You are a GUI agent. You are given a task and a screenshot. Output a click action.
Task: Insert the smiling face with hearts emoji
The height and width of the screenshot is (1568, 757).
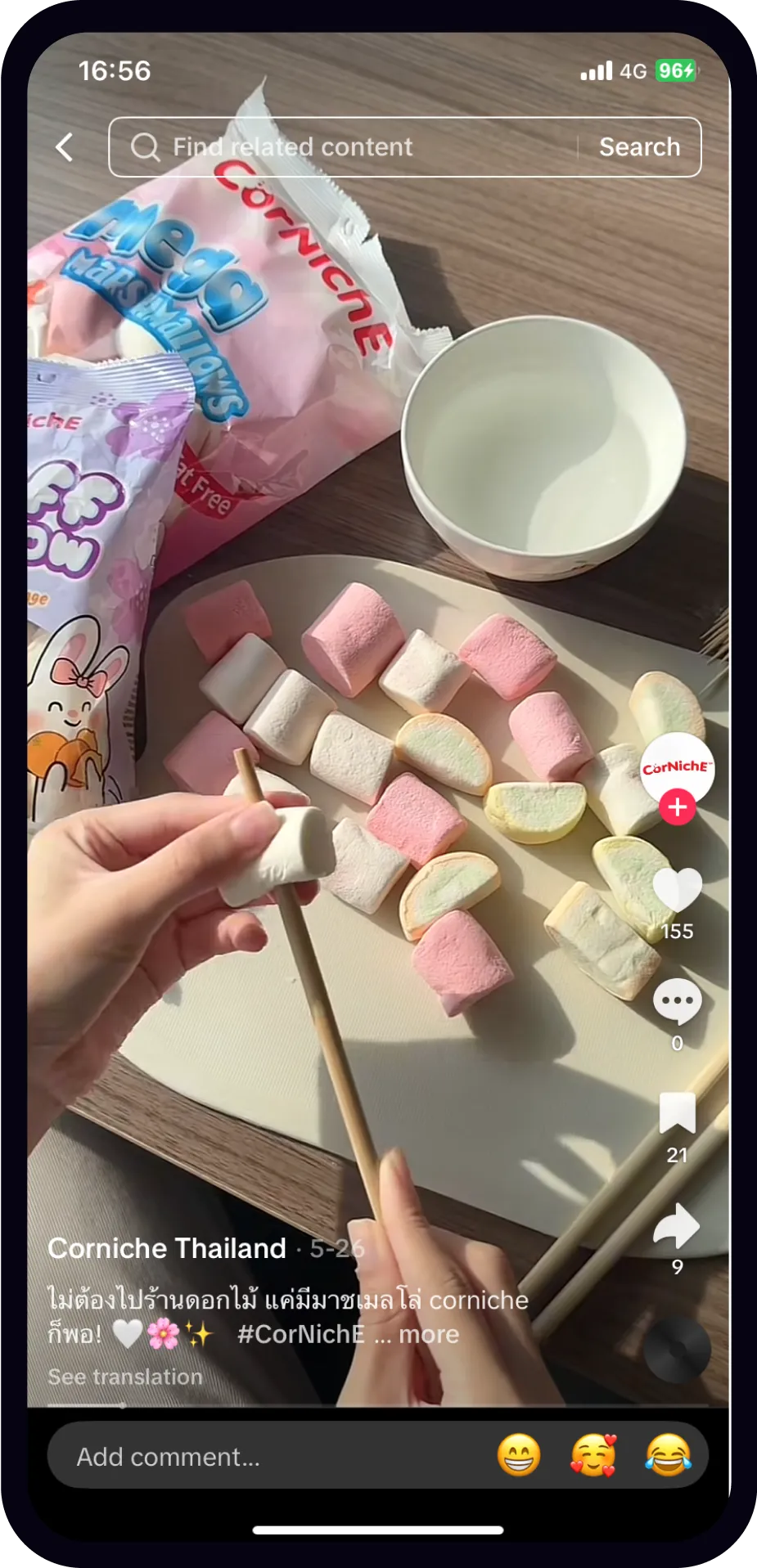click(x=593, y=1456)
